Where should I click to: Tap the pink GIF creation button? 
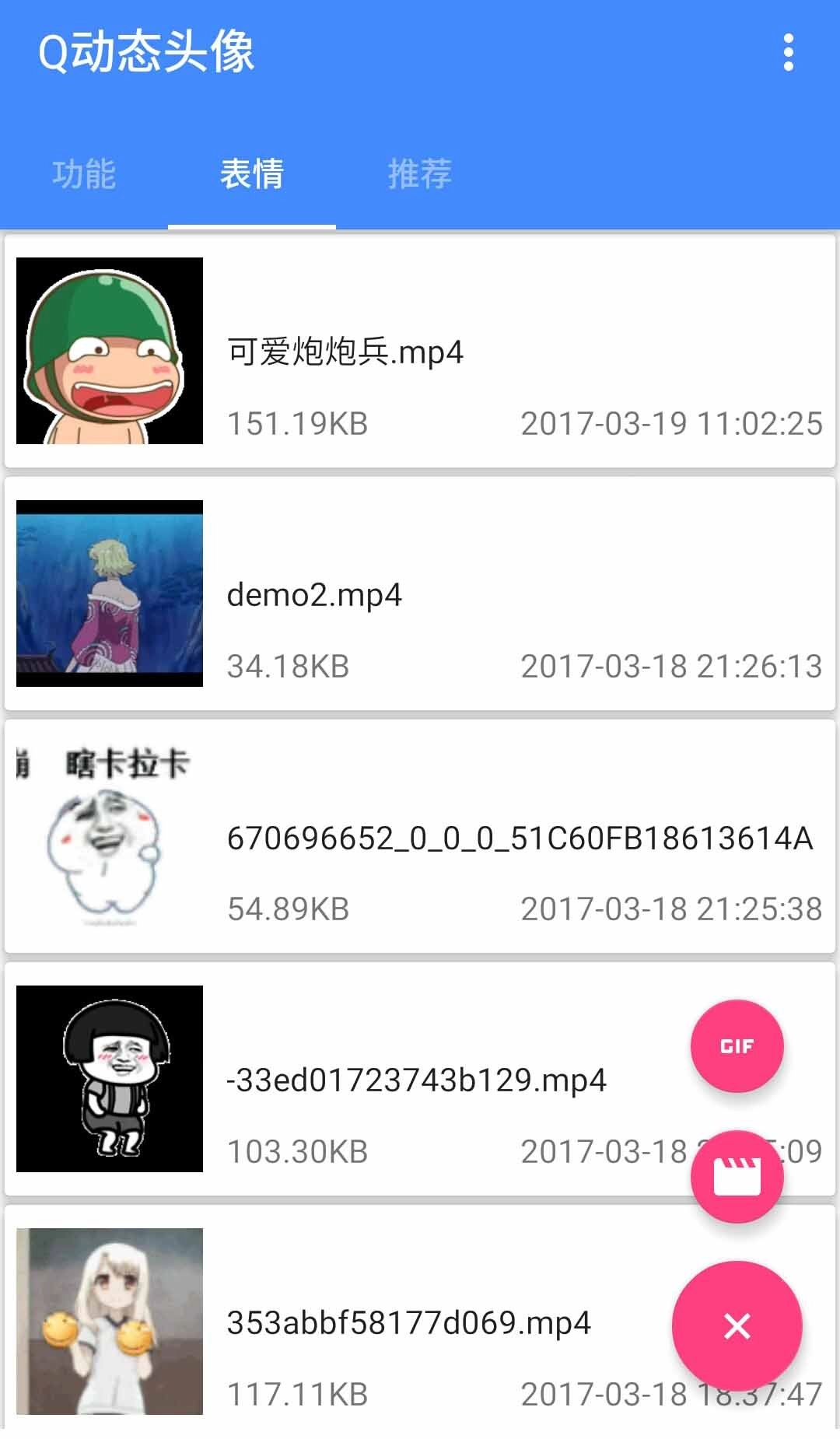tap(737, 1046)
